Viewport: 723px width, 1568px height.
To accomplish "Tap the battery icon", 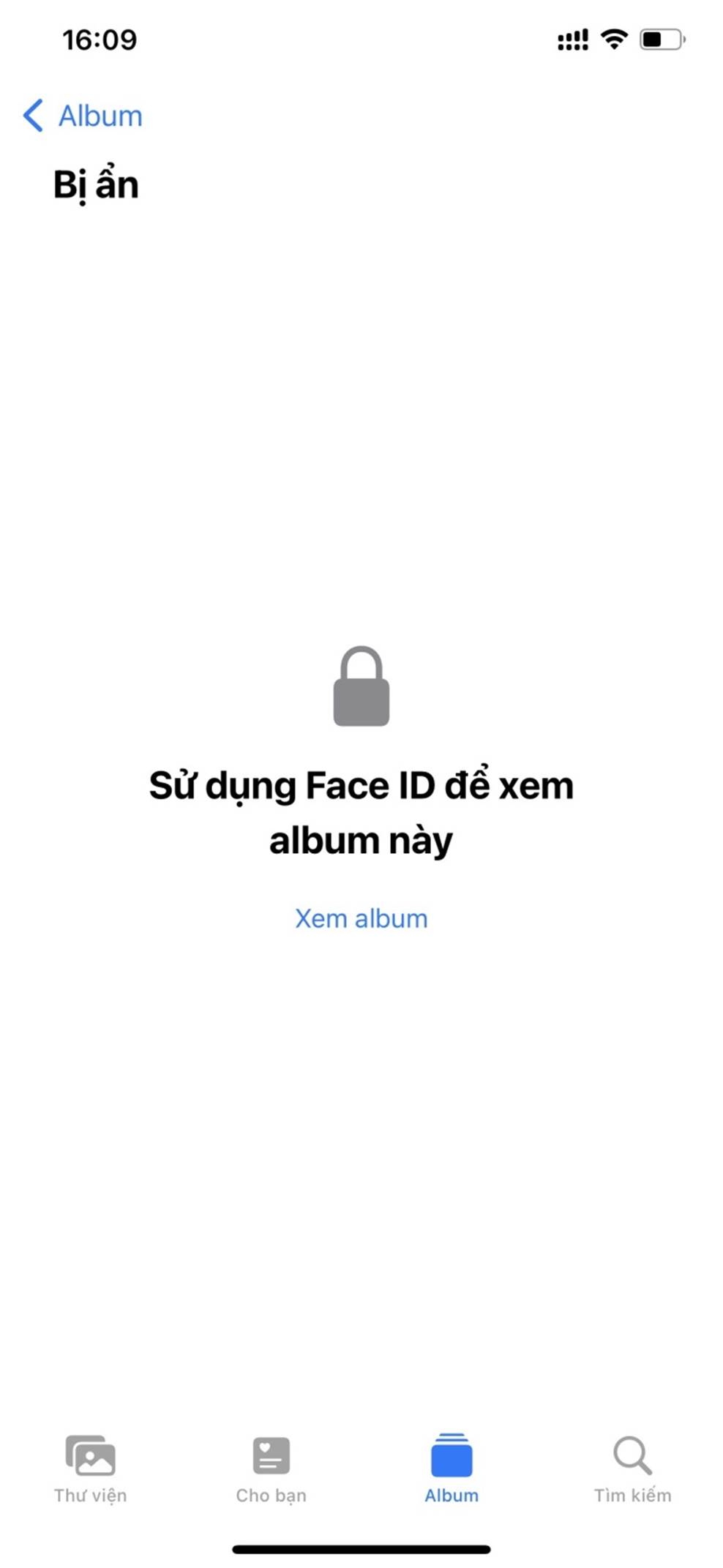I will [x=659, y=40].
